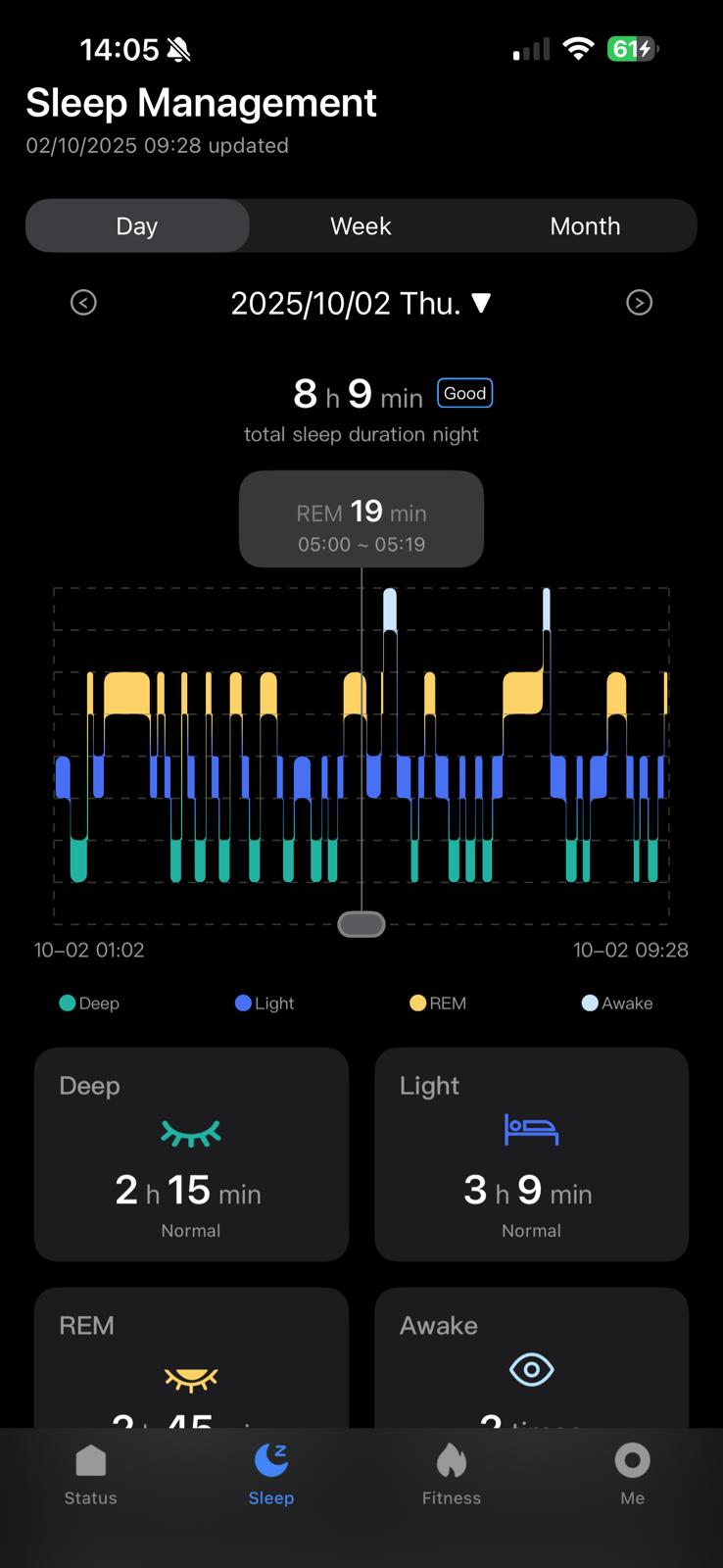723x1568 pixels.
Task: Open the Awake card
Action: (x=531, y=1357)
